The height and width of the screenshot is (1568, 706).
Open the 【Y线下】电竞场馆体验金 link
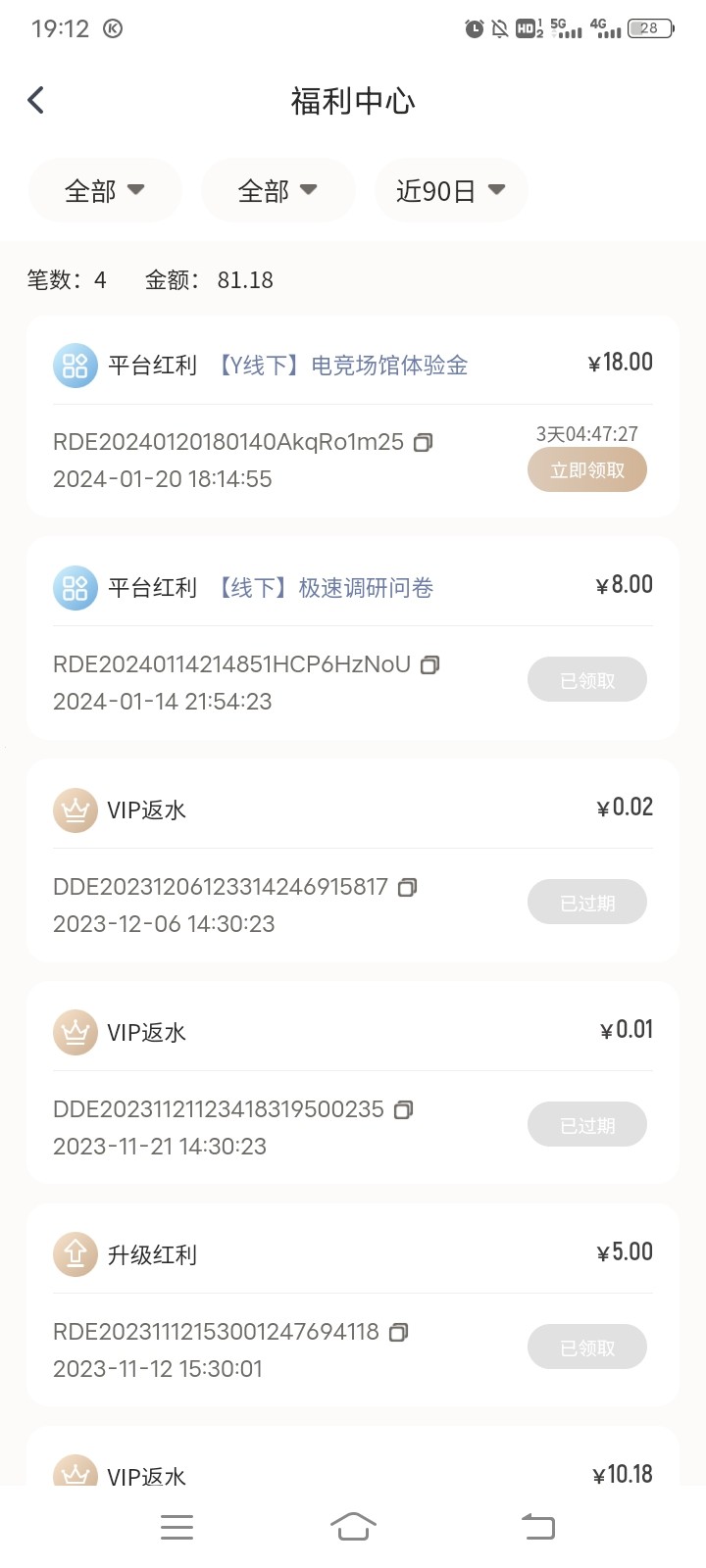pyautogui.click(x=341, y=366)
